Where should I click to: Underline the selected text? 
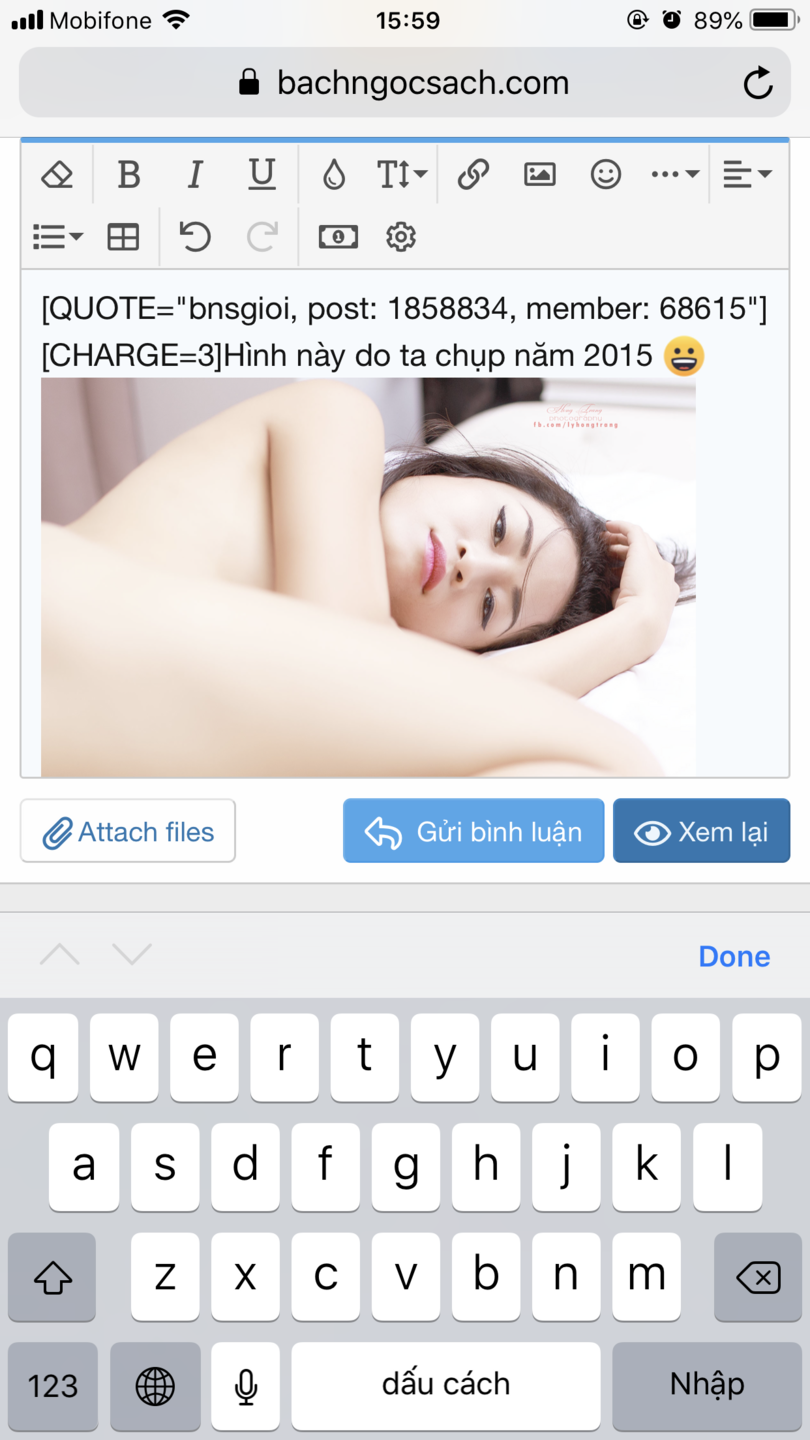[262, 175]
